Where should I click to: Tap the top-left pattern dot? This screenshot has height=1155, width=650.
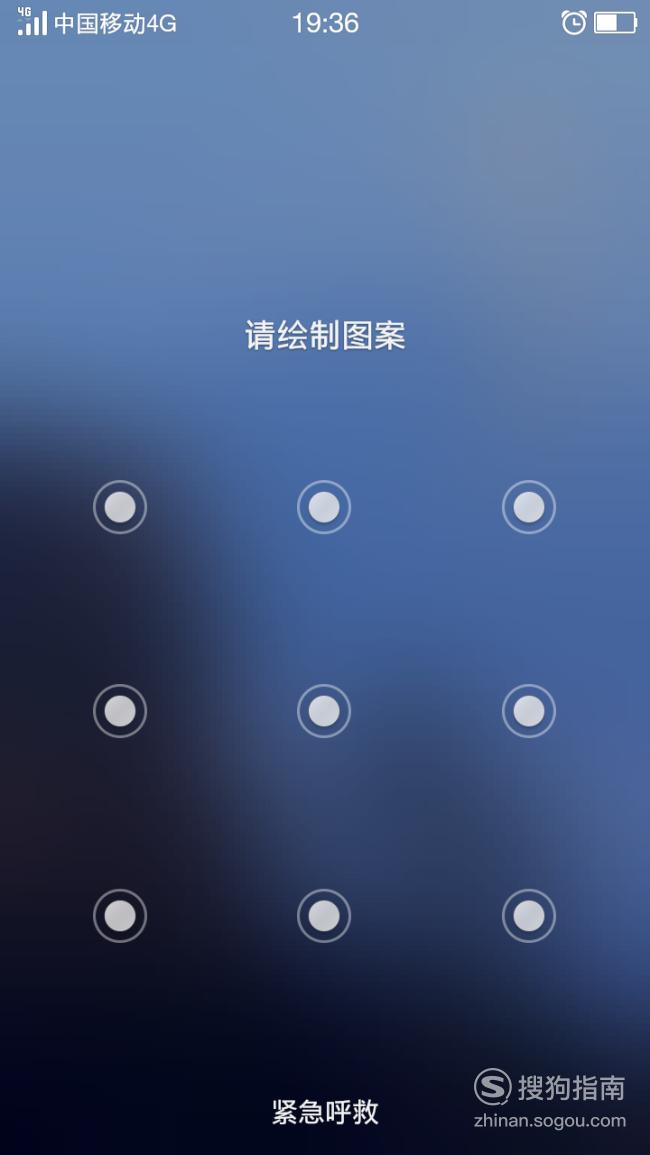[120, 507]
